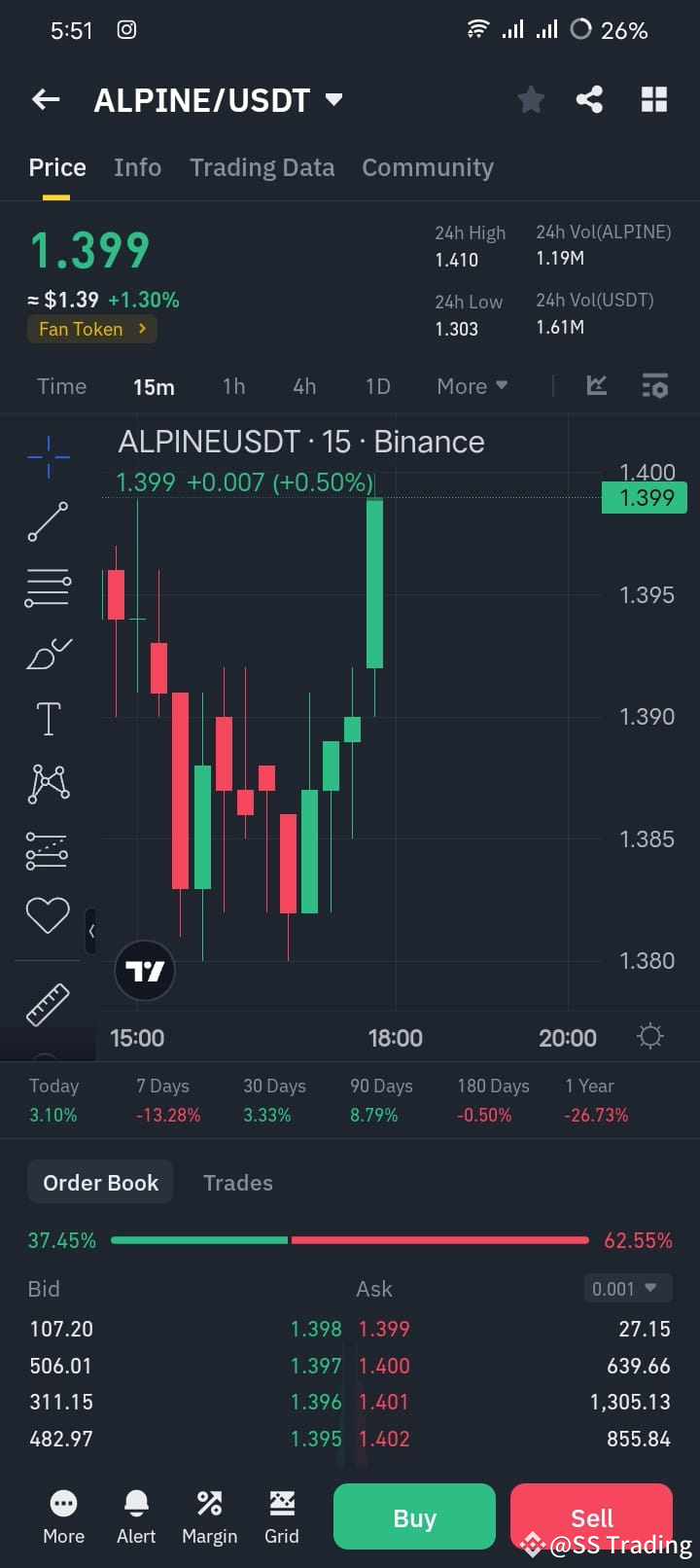
Task: Open the Trades tab
Action: coord(237,1182)
